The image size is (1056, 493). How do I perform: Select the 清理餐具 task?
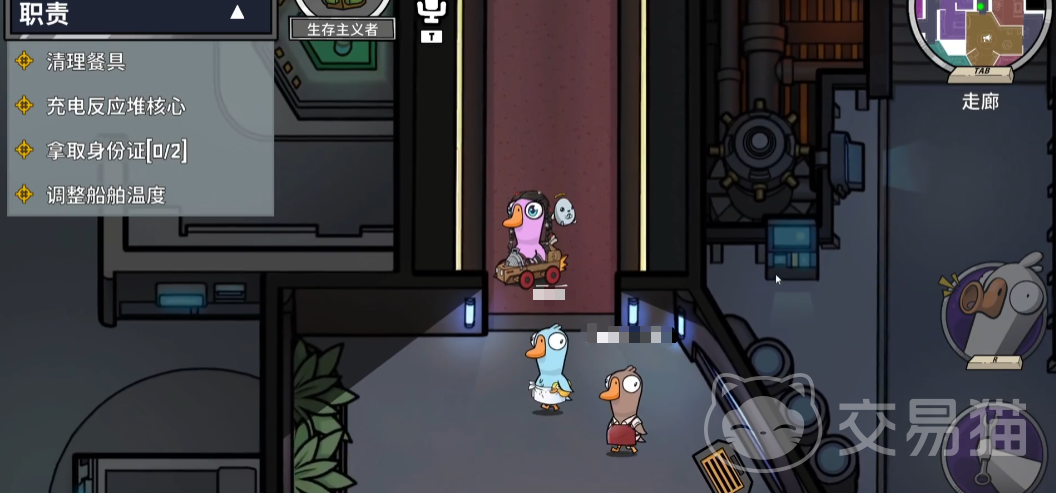click(x=86, y=62)
